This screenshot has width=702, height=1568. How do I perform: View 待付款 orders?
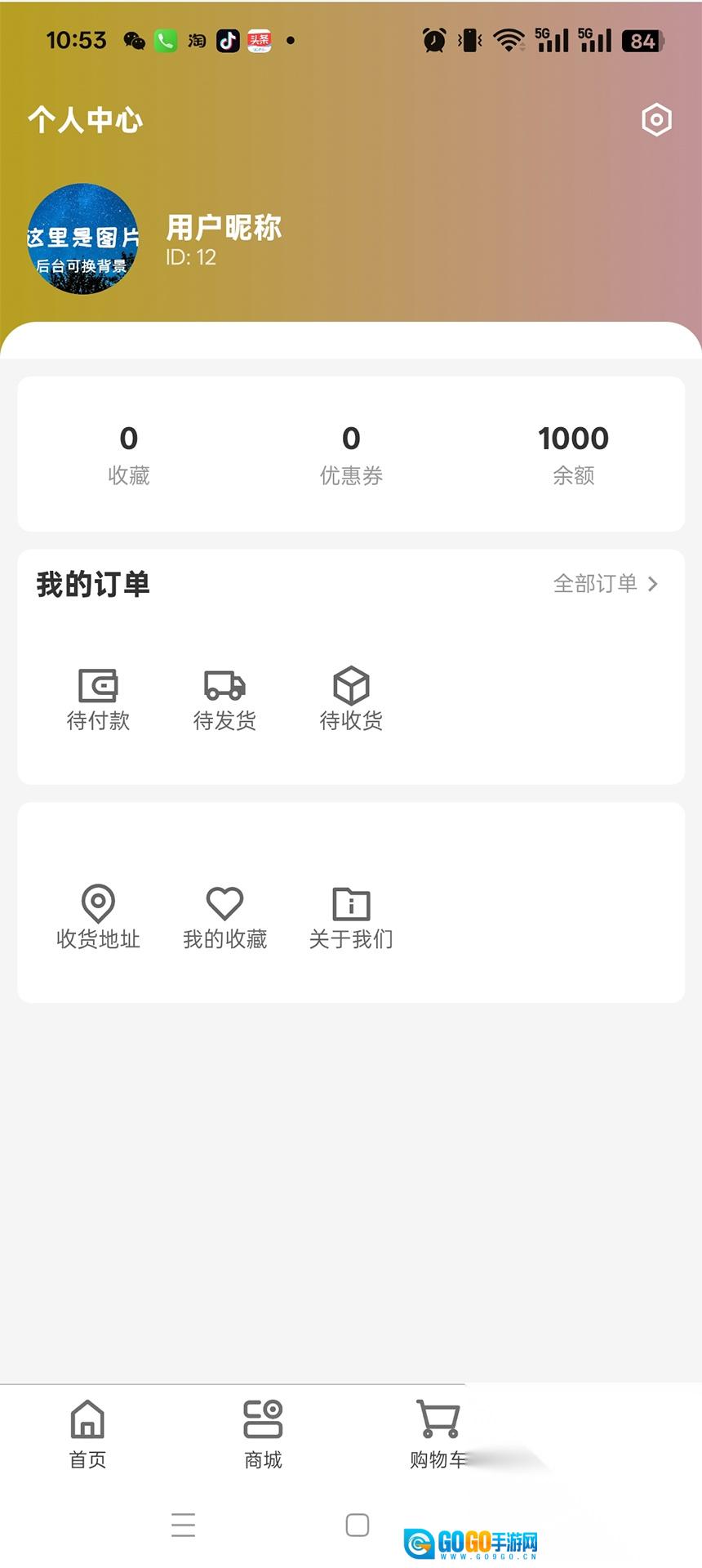pyautogui.click(x=98, y=698)
